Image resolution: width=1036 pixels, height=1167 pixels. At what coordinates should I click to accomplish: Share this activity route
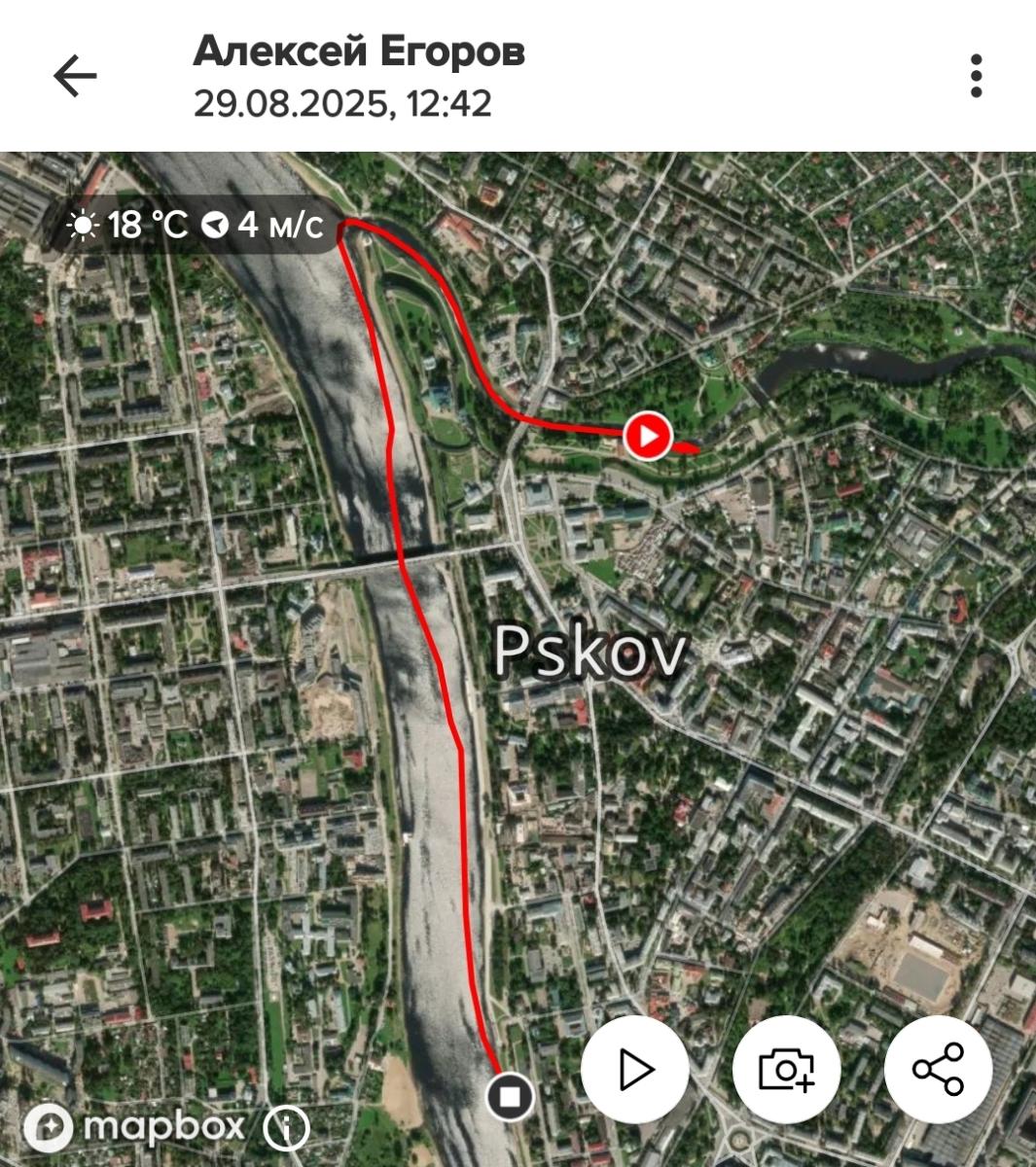click(x=938, y=1070)
